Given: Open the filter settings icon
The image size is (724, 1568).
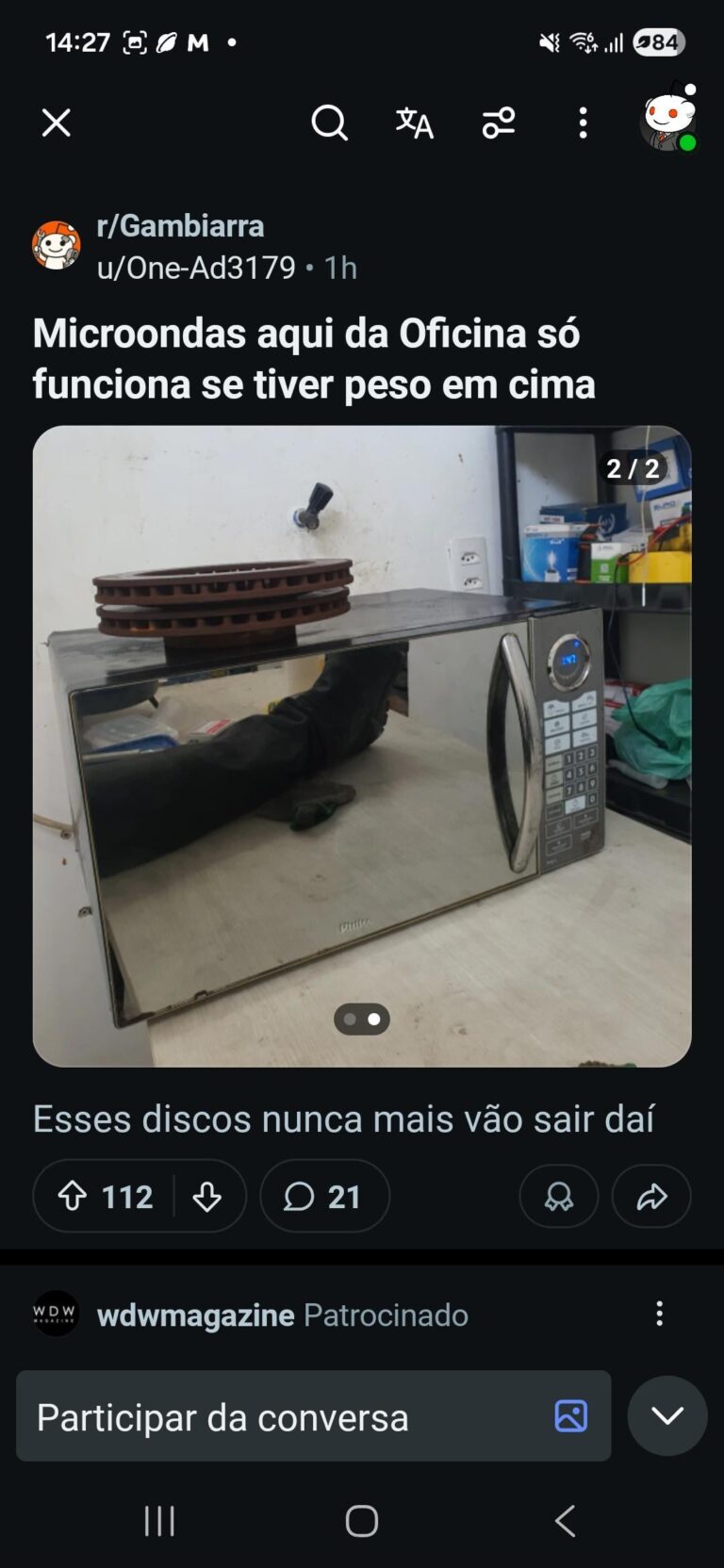Looking at the screenshot, I should click(499, 122).
